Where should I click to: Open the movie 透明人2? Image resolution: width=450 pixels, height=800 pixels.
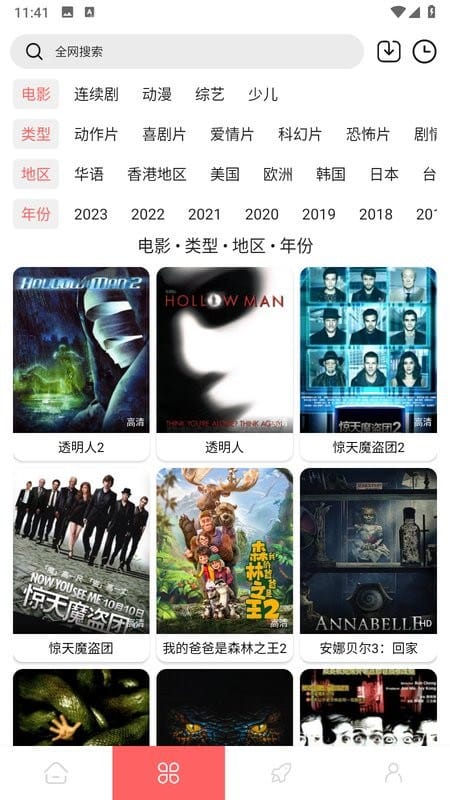[x=81, y=364]
